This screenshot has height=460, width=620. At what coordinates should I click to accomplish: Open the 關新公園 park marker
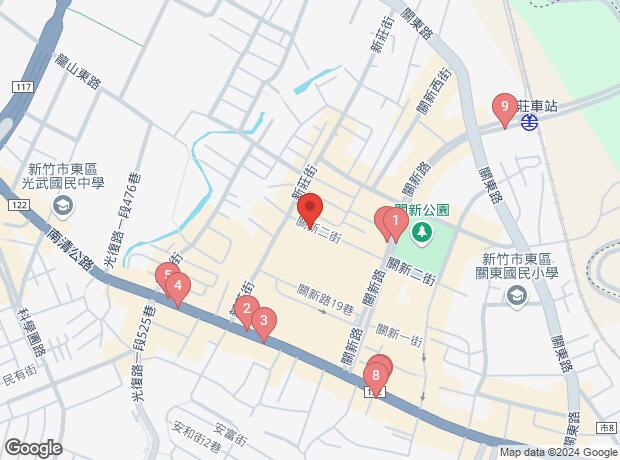pyautogui.click(x=422, y=231)
